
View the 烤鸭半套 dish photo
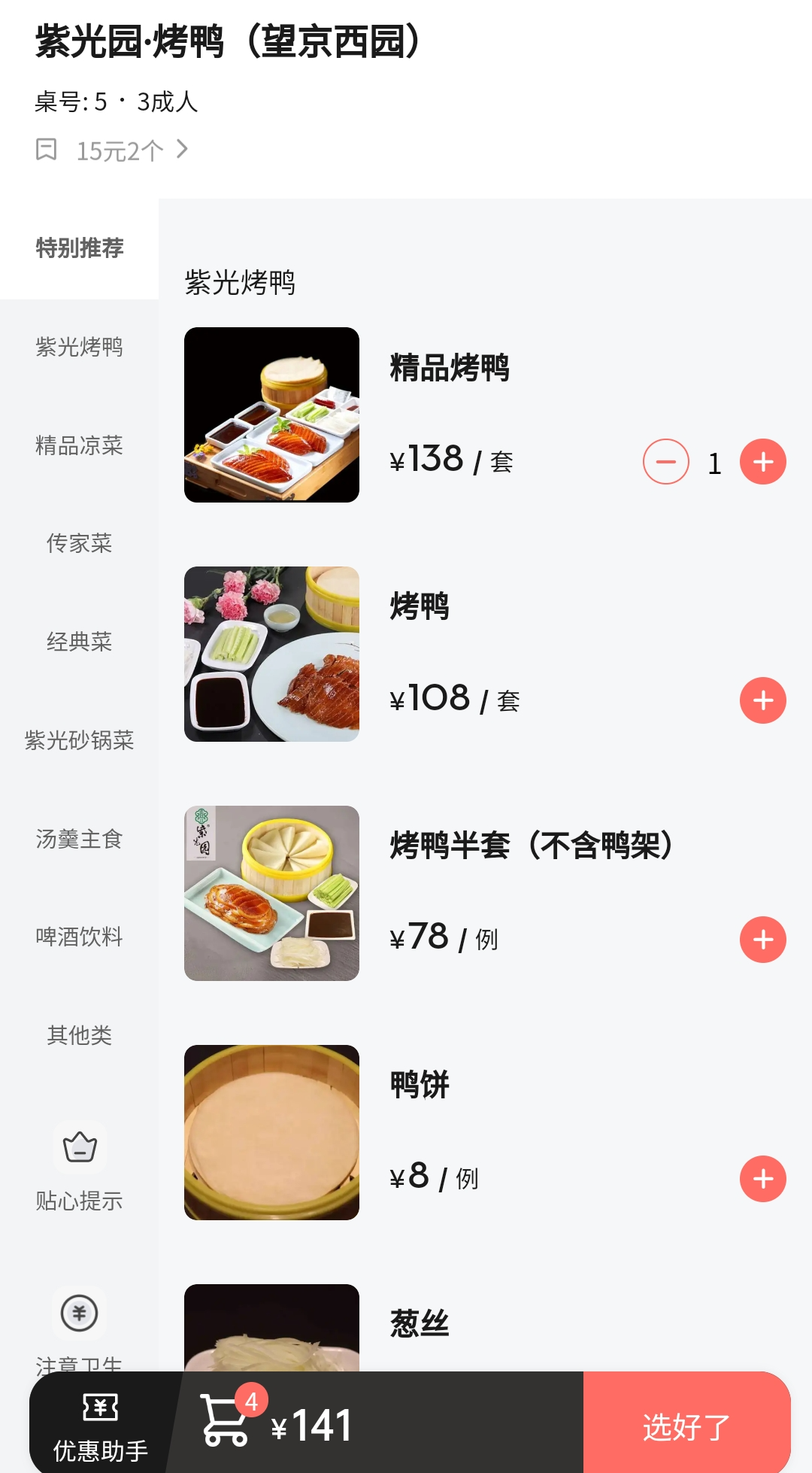271,893
